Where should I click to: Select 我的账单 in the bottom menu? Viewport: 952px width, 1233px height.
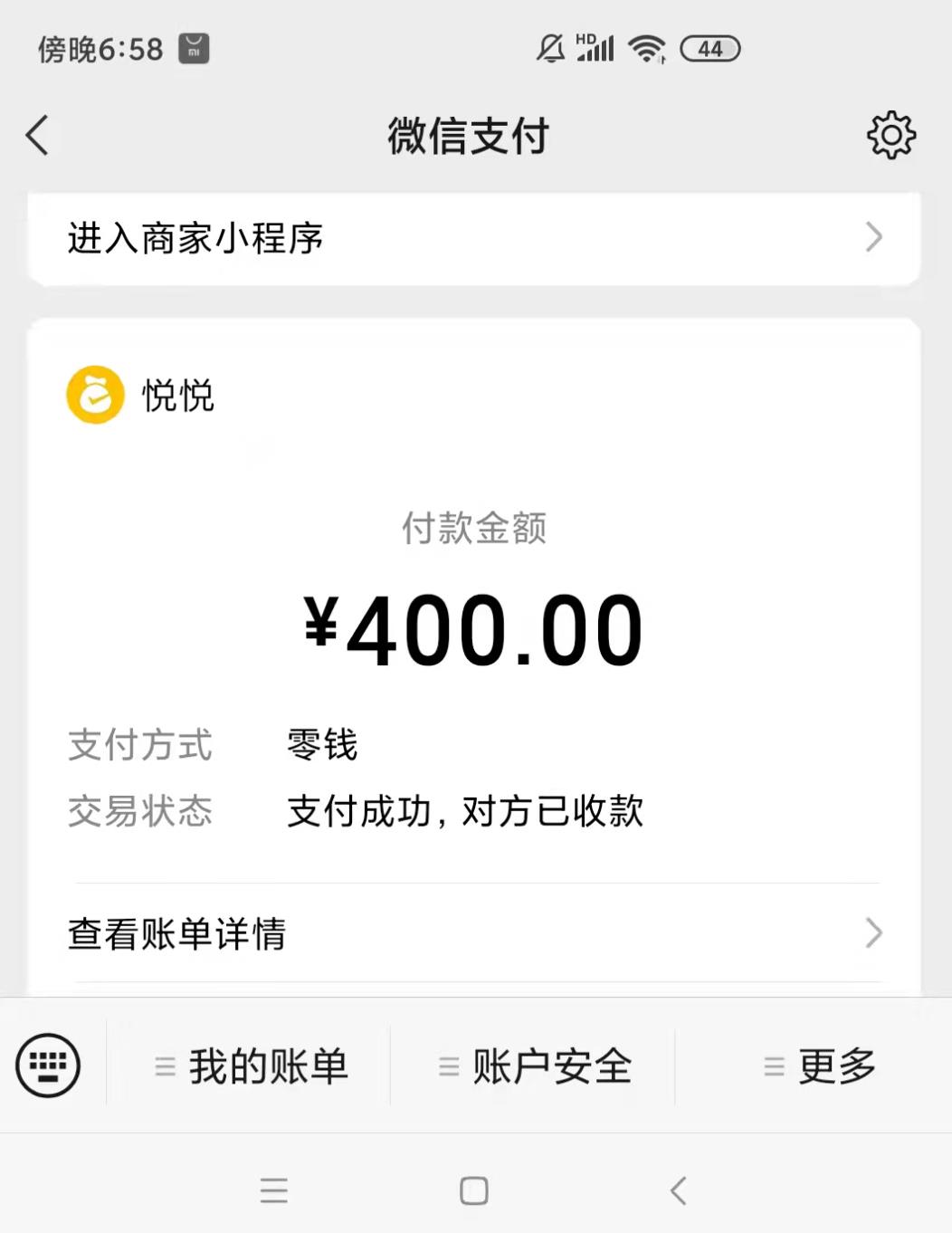[x=267, y=1066]
